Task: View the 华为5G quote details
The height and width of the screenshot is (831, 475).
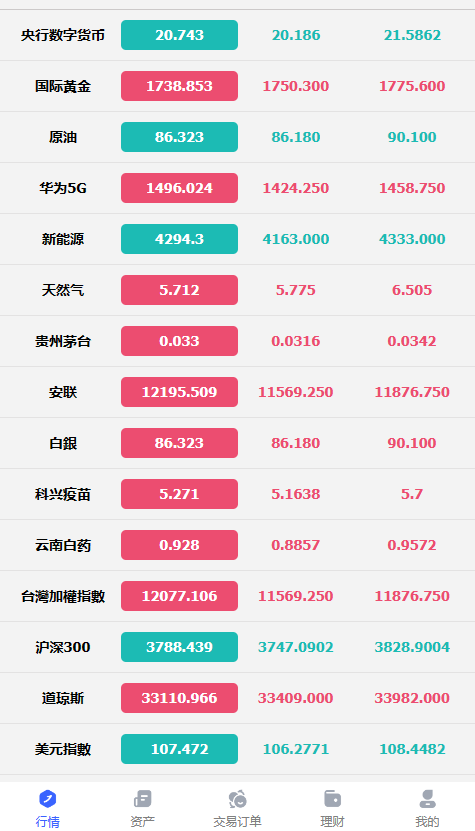Action: coord(238,188)
